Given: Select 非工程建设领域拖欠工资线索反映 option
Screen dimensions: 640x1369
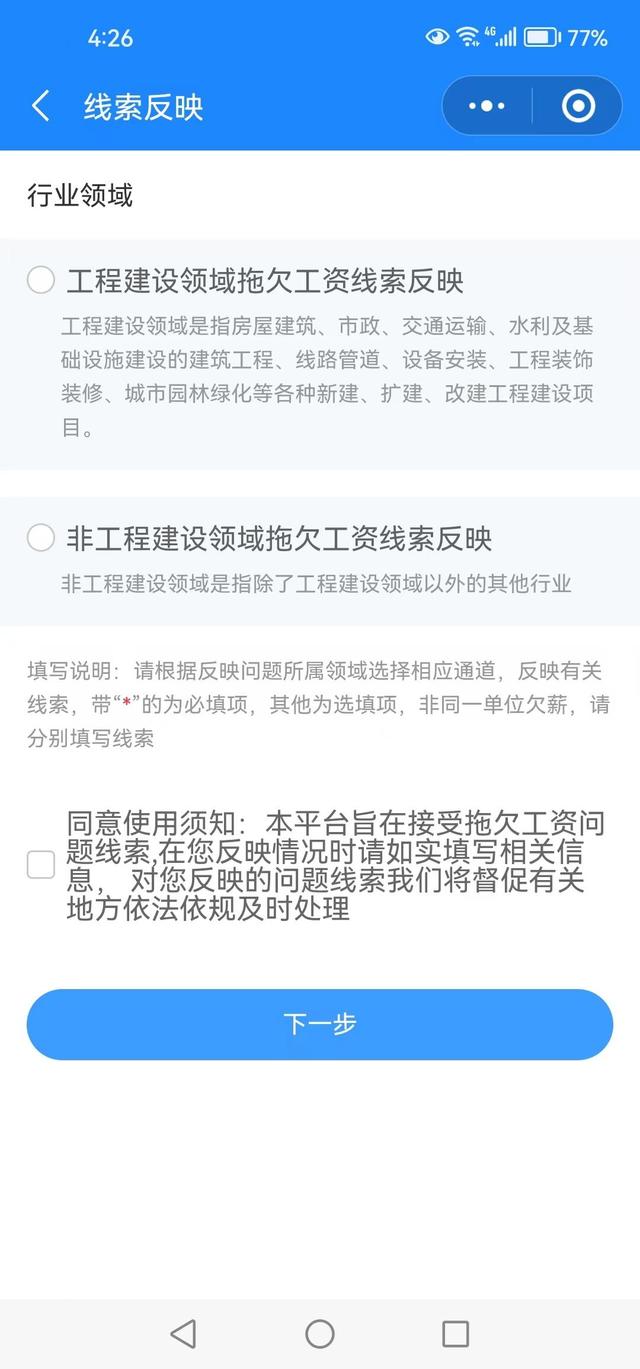Looking at the screenshot, I should (x=41, y=539).
